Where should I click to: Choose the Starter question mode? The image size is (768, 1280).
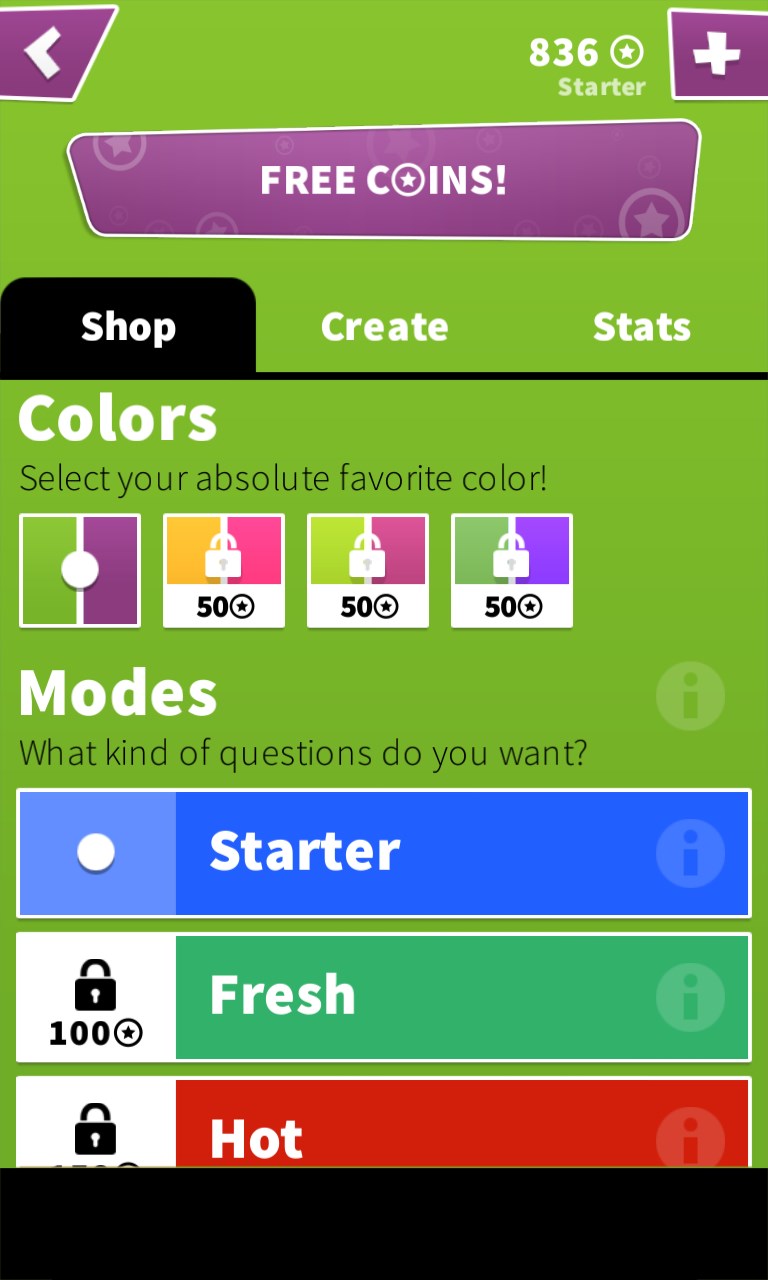pyautogui.click(x=383, y=853)
